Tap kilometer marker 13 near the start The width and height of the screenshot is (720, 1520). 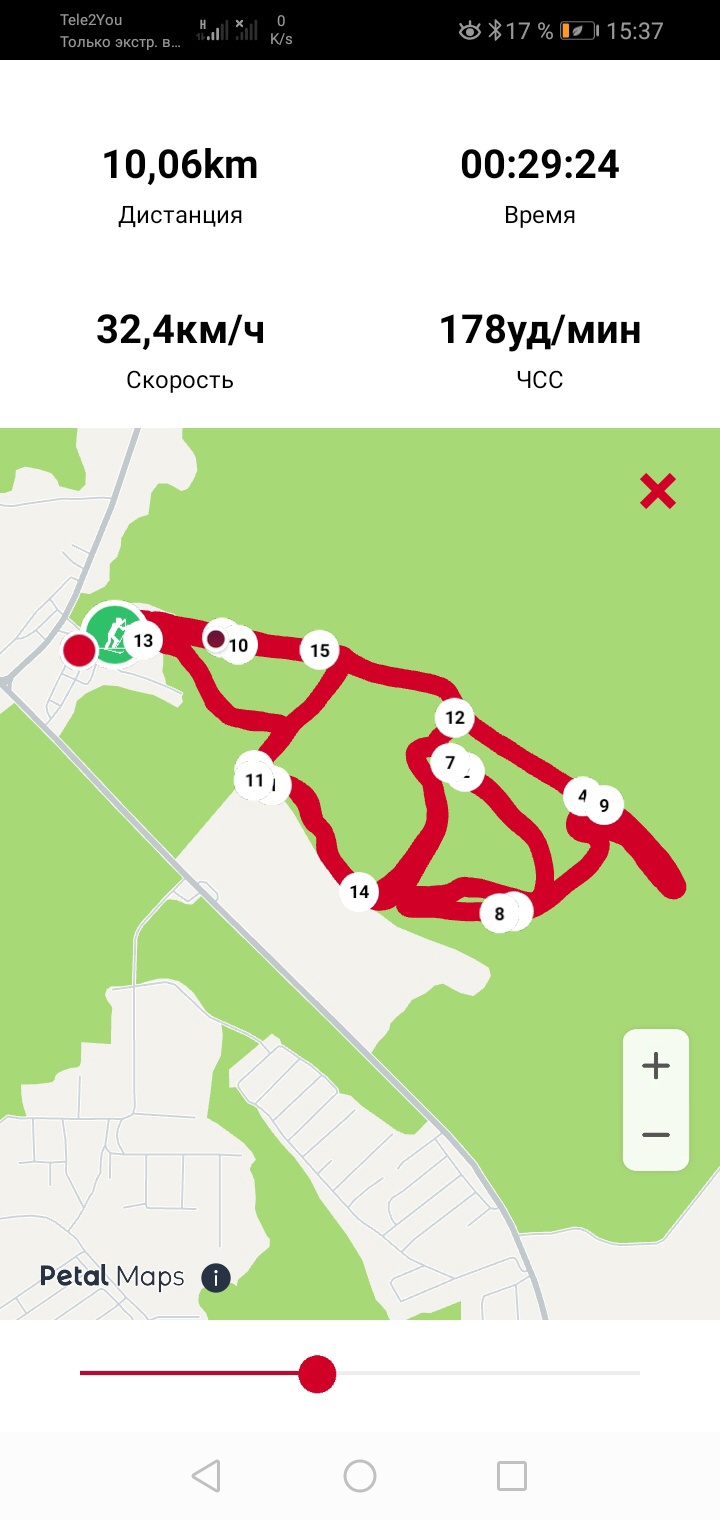point(144,640)
